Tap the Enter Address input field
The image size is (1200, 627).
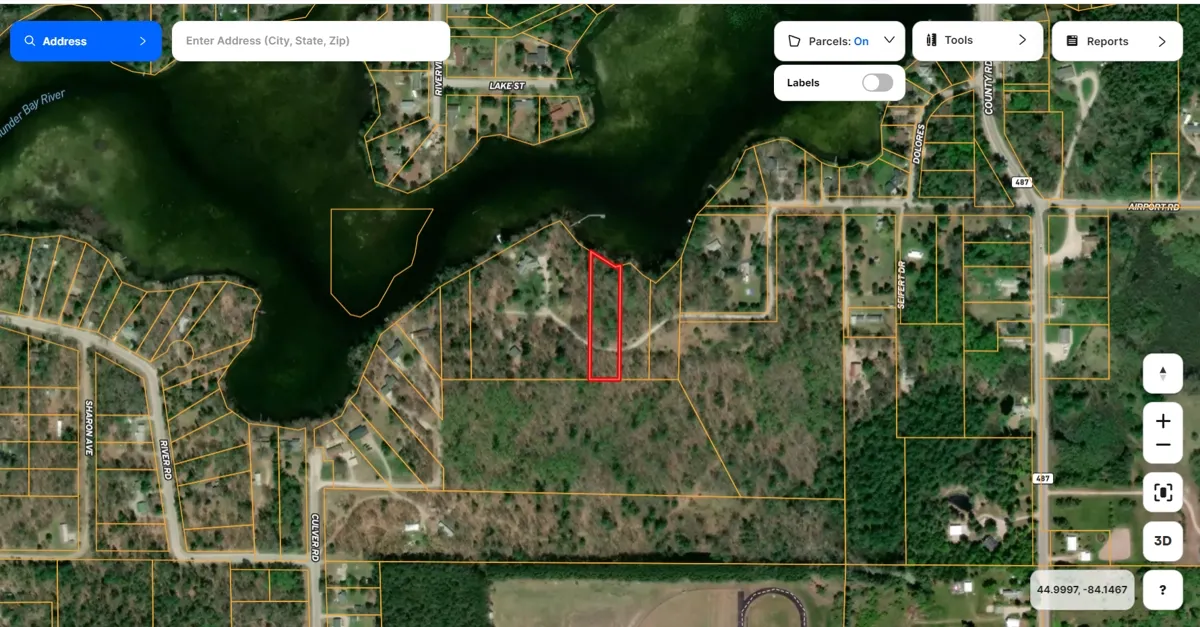[310, 41]
